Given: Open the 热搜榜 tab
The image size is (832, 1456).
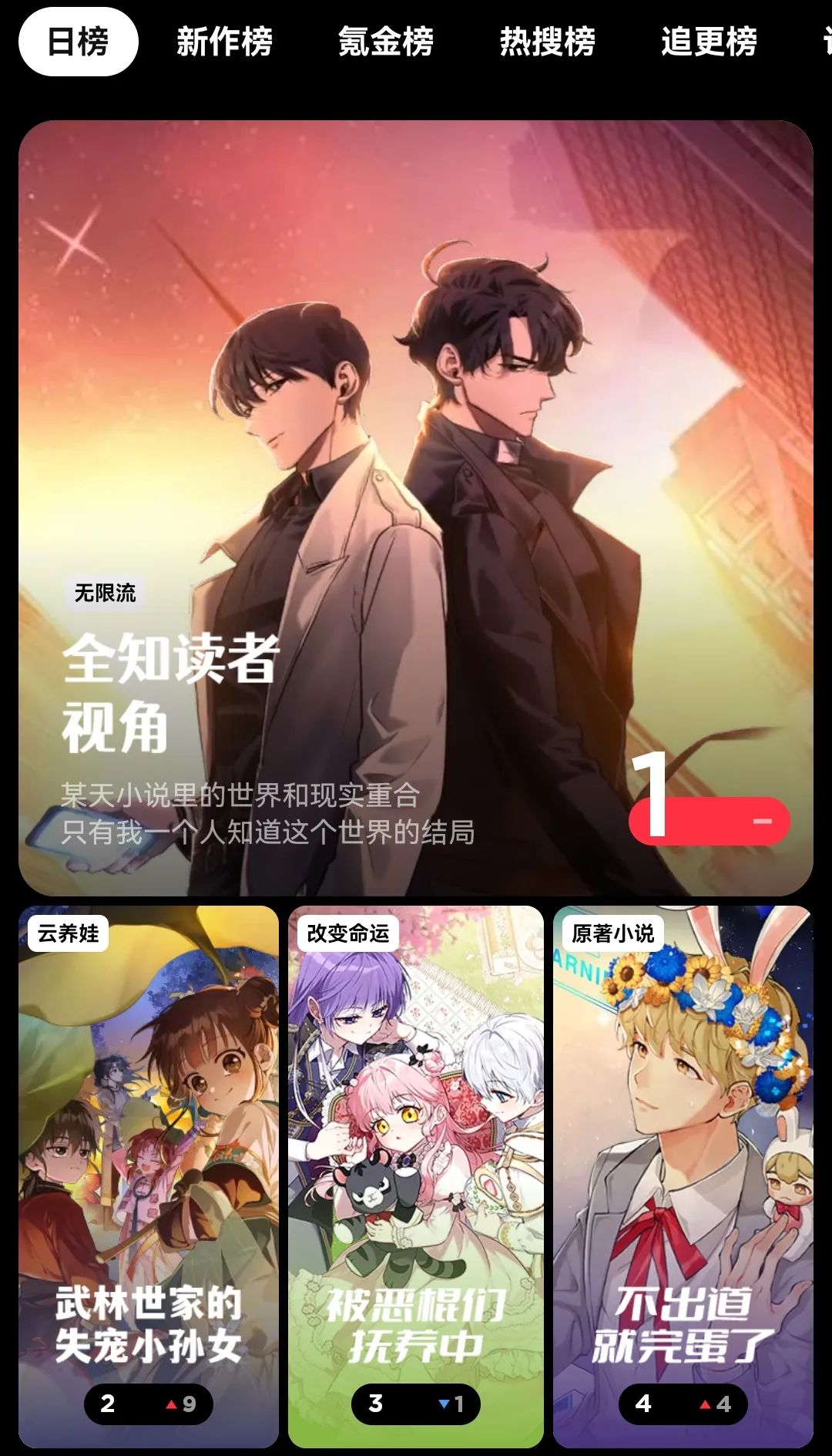Looking at the screenshot, I should [x=547, y=42].
